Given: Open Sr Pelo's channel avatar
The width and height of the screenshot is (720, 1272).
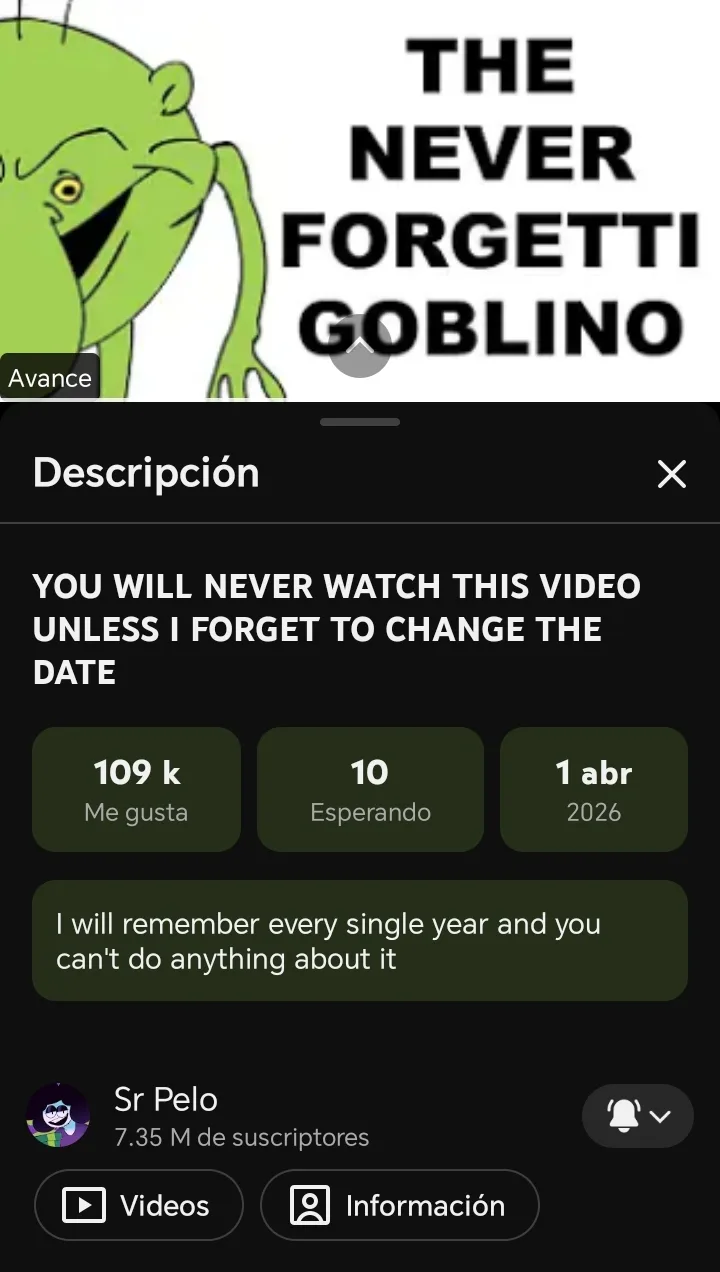Looking at the screenshot, I should point(58,1116).
